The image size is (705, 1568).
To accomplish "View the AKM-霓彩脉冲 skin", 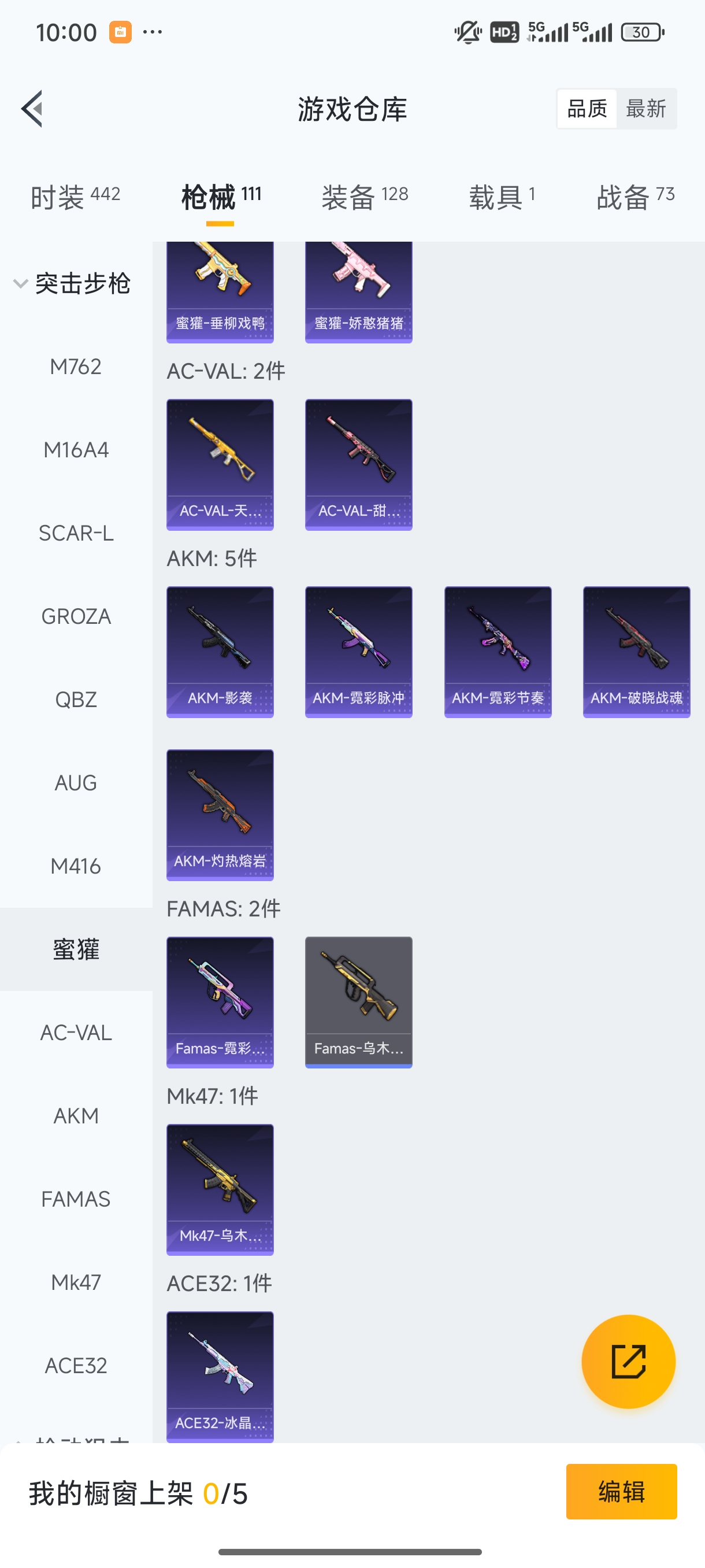I will (x=358, y=652).
